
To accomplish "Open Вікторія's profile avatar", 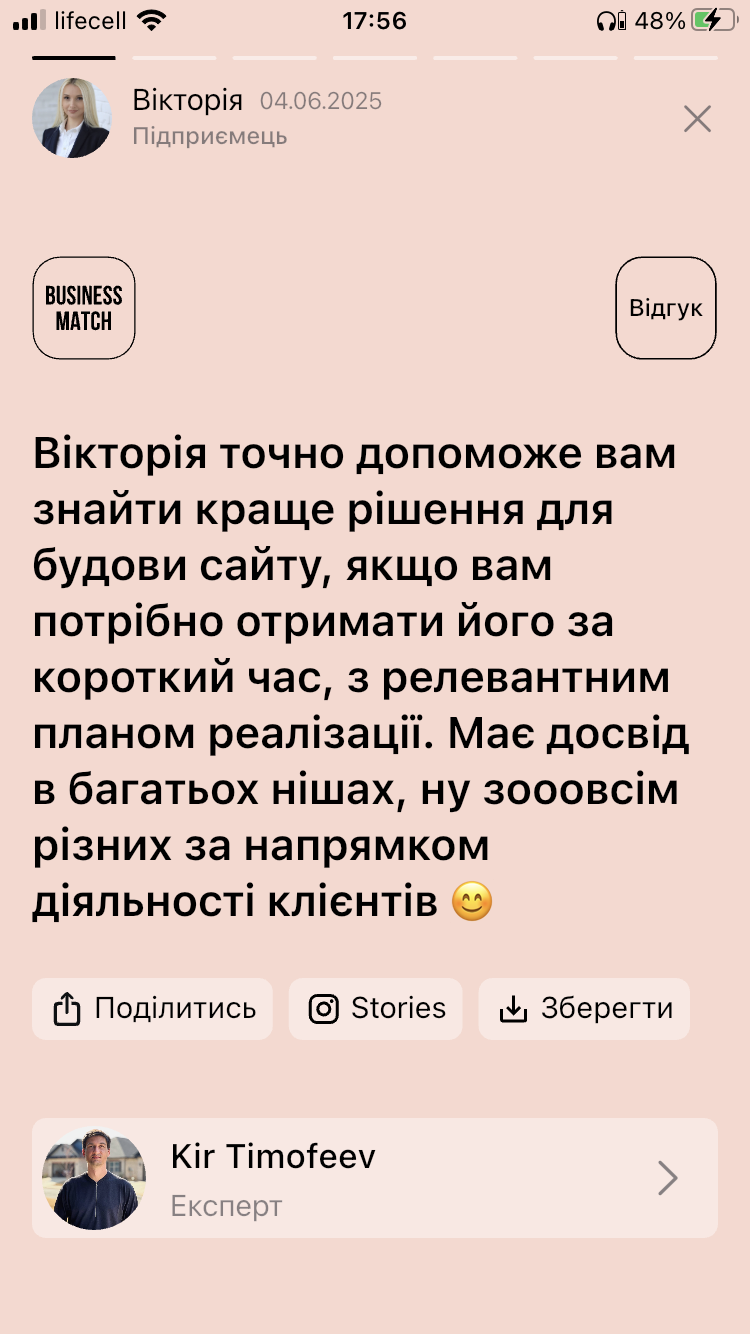I will click(x=72, y=118).
